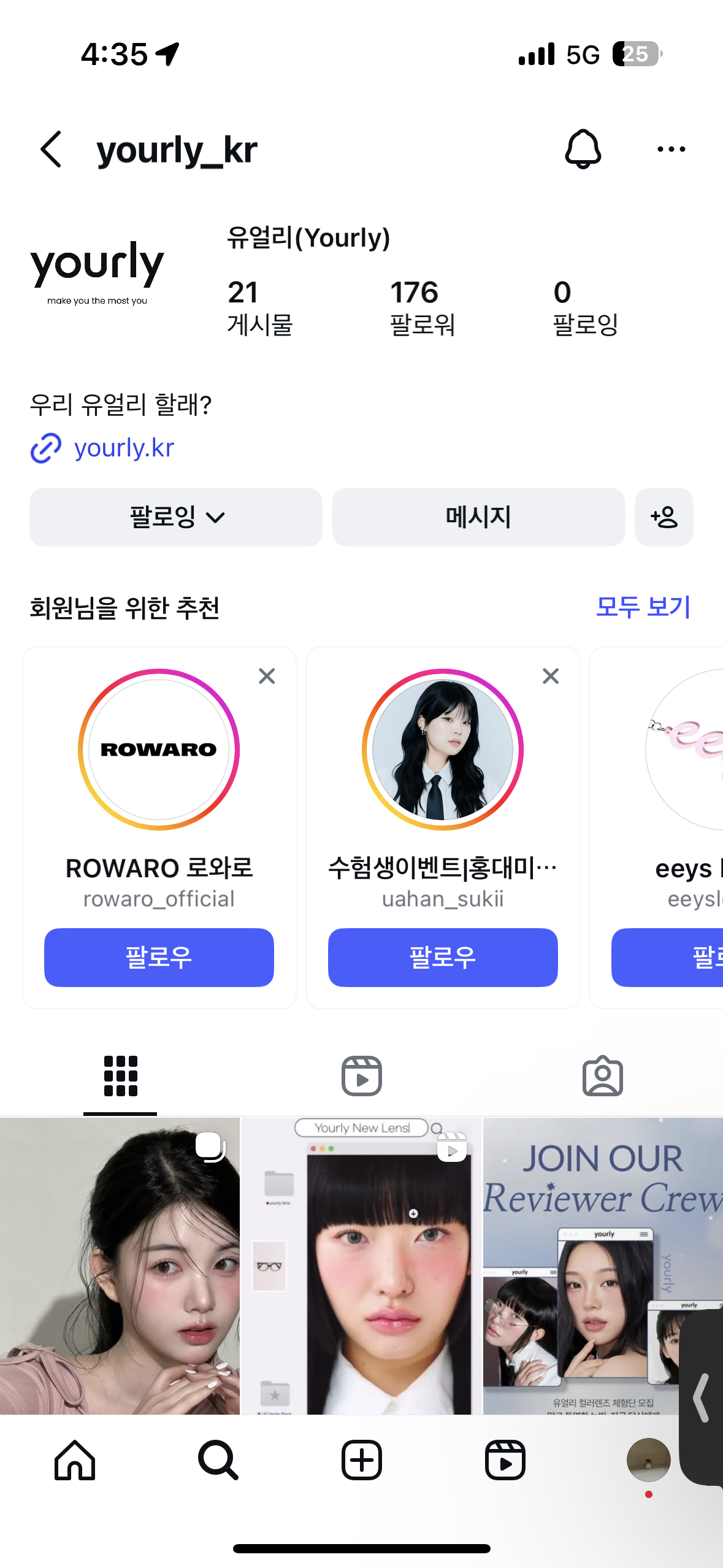
Task: Open the yourly.kr website link
Action: pos(123,448)
